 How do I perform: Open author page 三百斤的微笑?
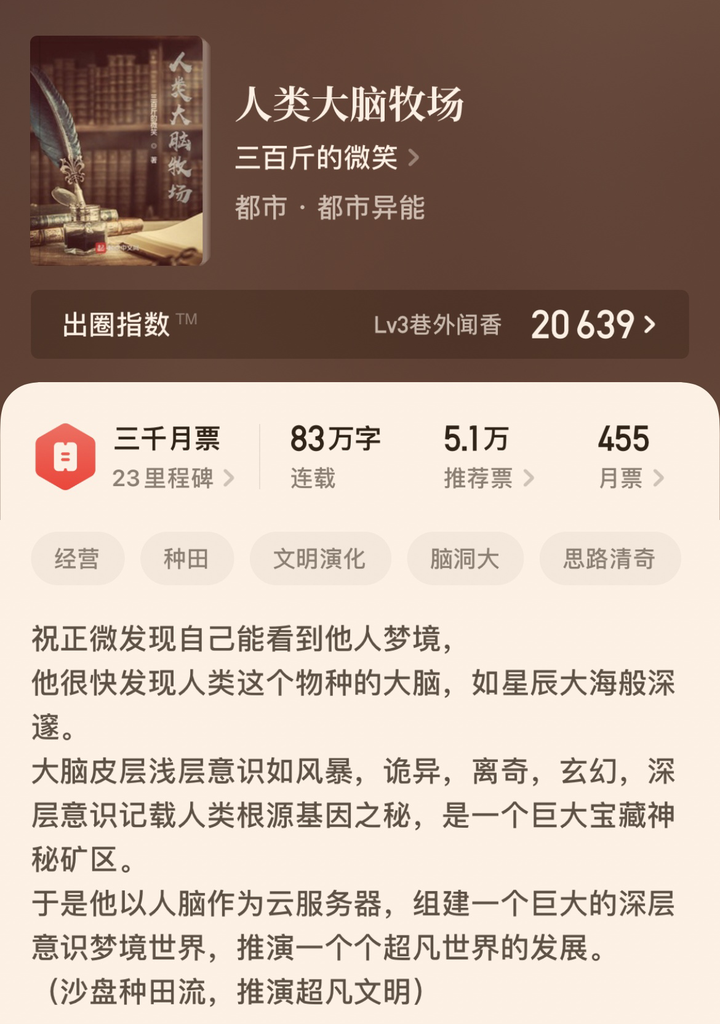327,158
